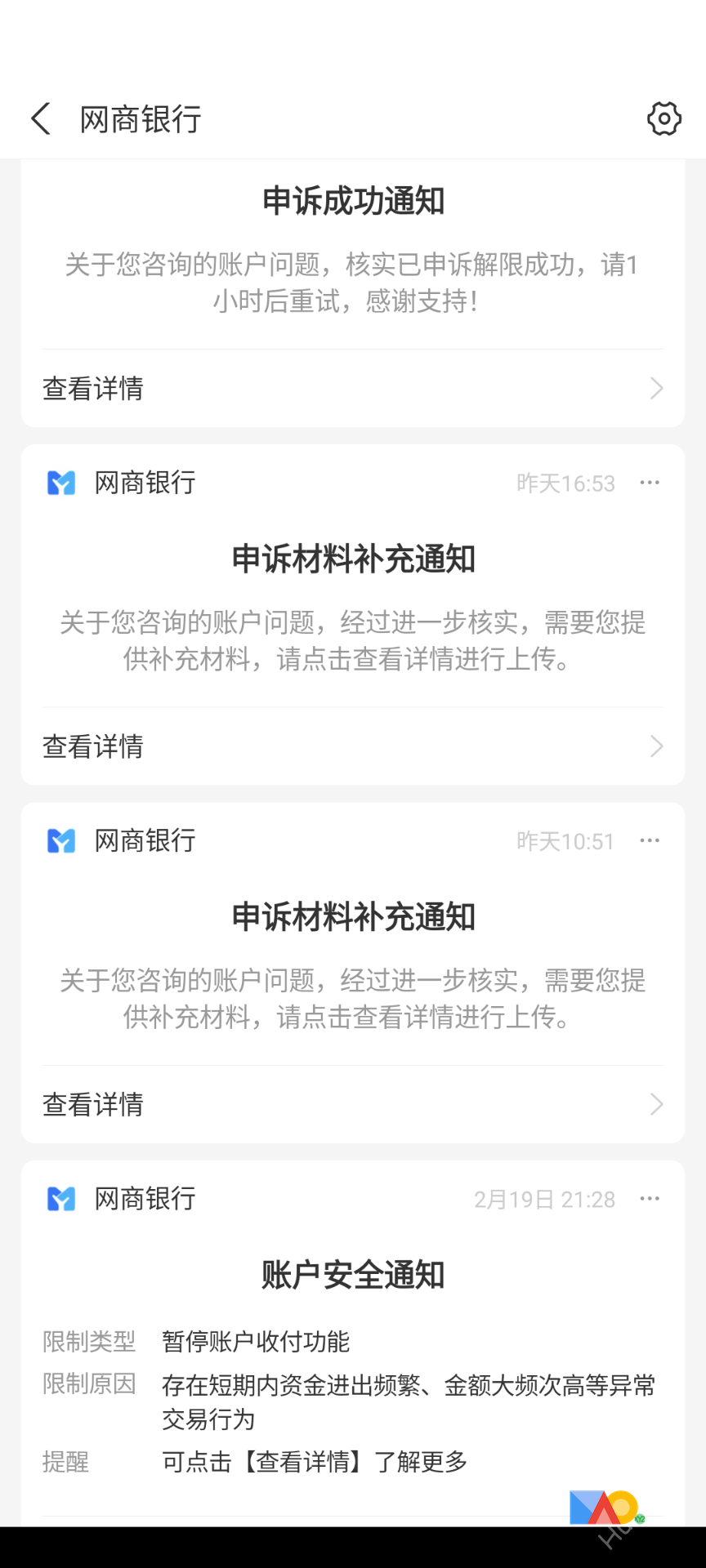
Task: View details of 昨天16:53 申诉材料补充通知
Action: point(352,746)
